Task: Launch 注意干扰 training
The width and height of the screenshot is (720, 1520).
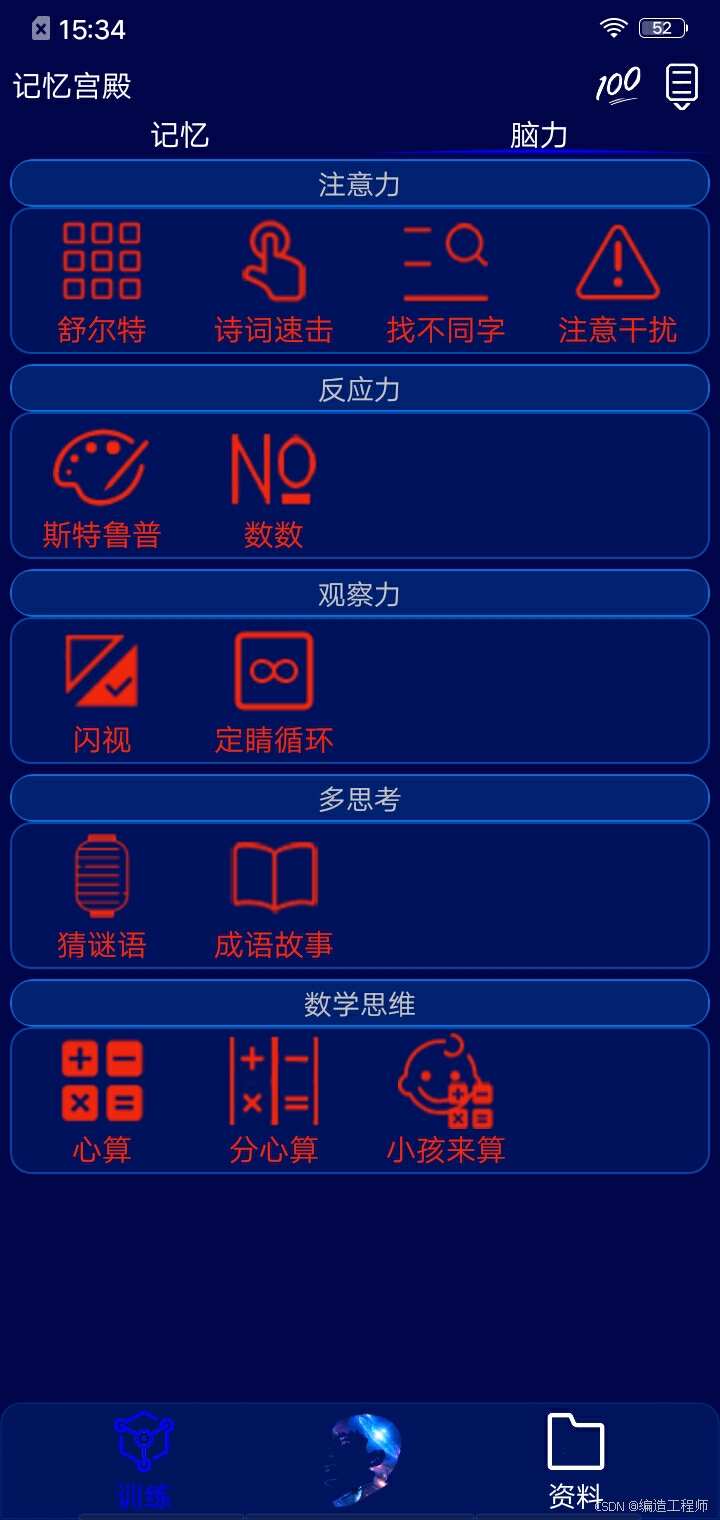Action: (x=618, y=283)
